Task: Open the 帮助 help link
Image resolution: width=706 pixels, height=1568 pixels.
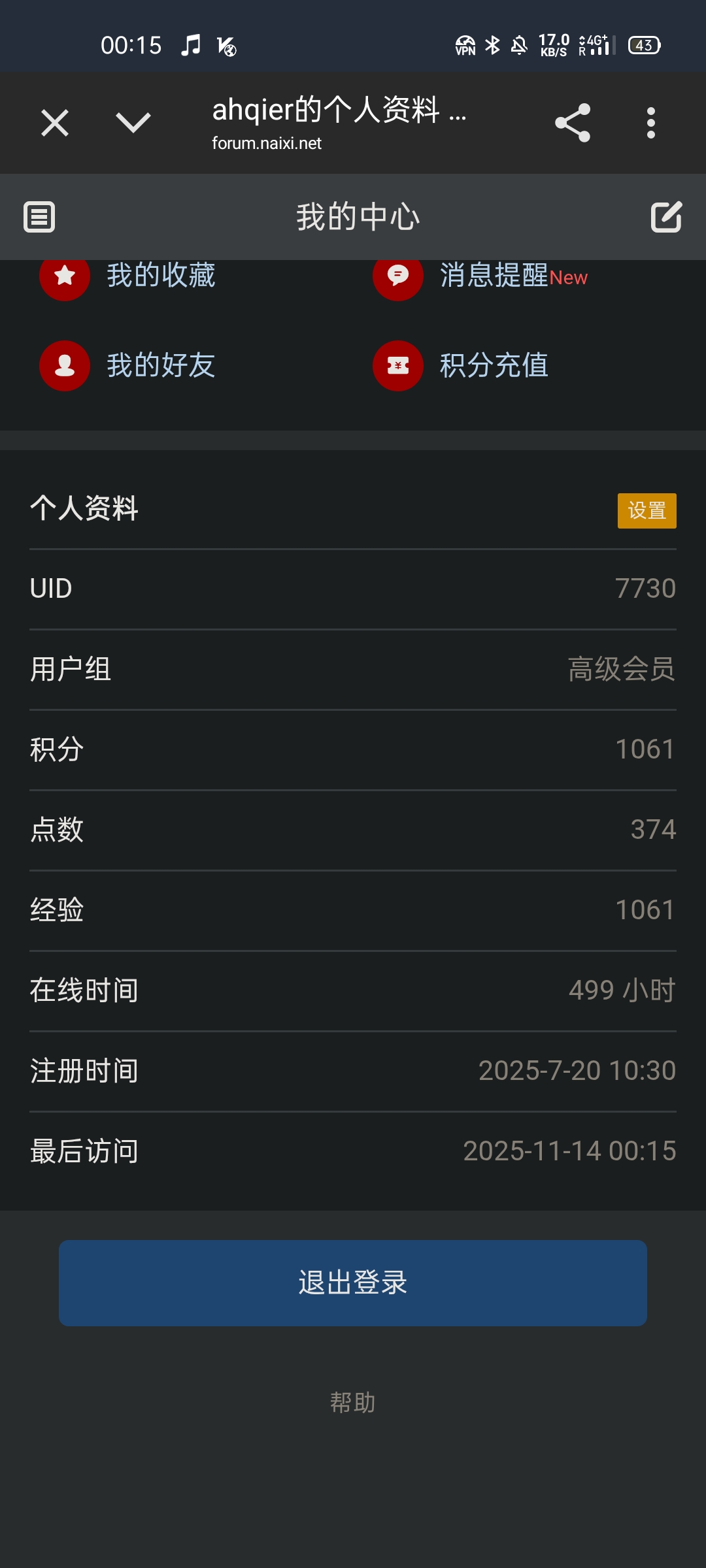Action: (x=353, y=1402)
